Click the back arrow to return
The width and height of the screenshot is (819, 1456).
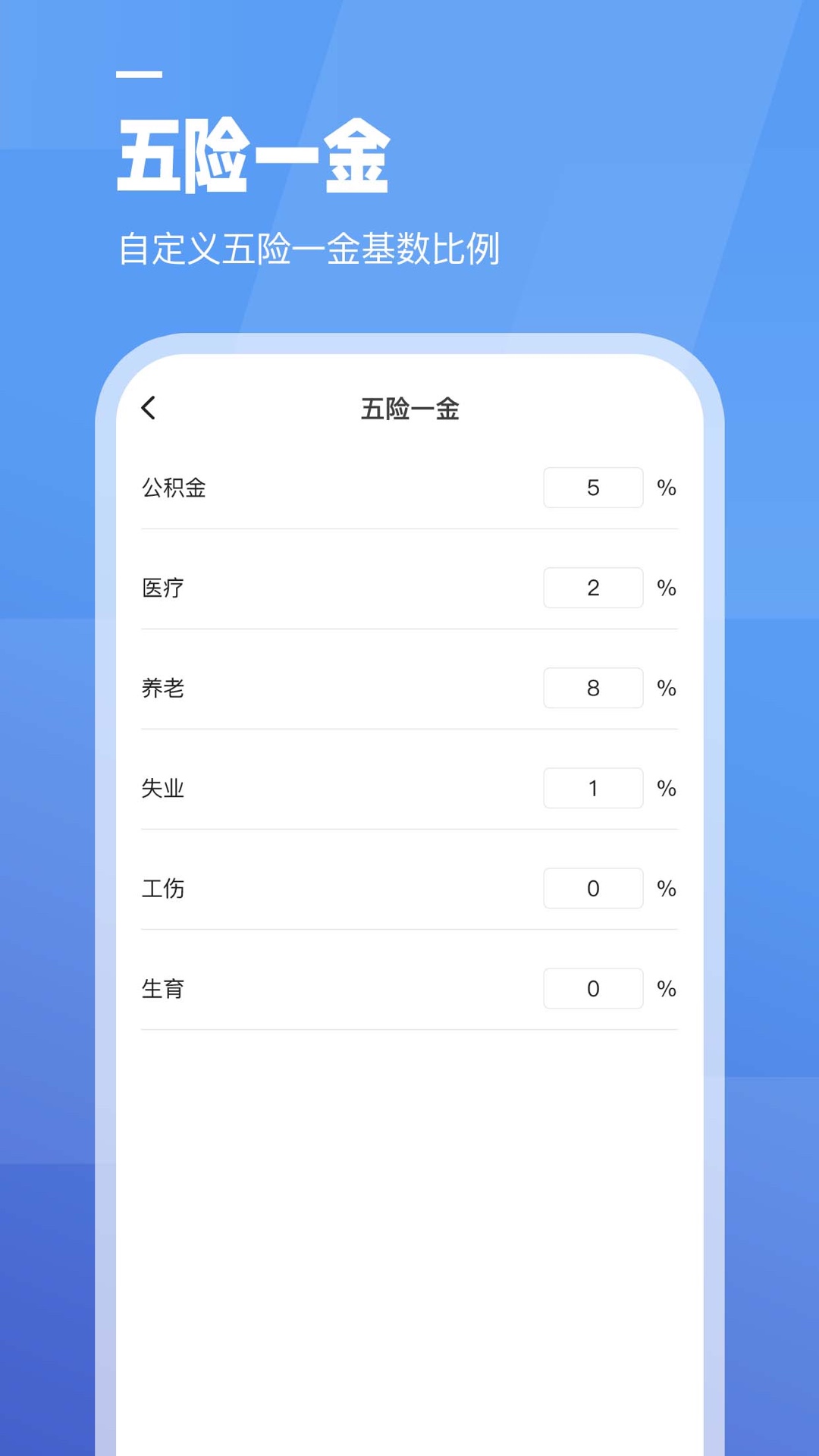click(x=149, y=408)
